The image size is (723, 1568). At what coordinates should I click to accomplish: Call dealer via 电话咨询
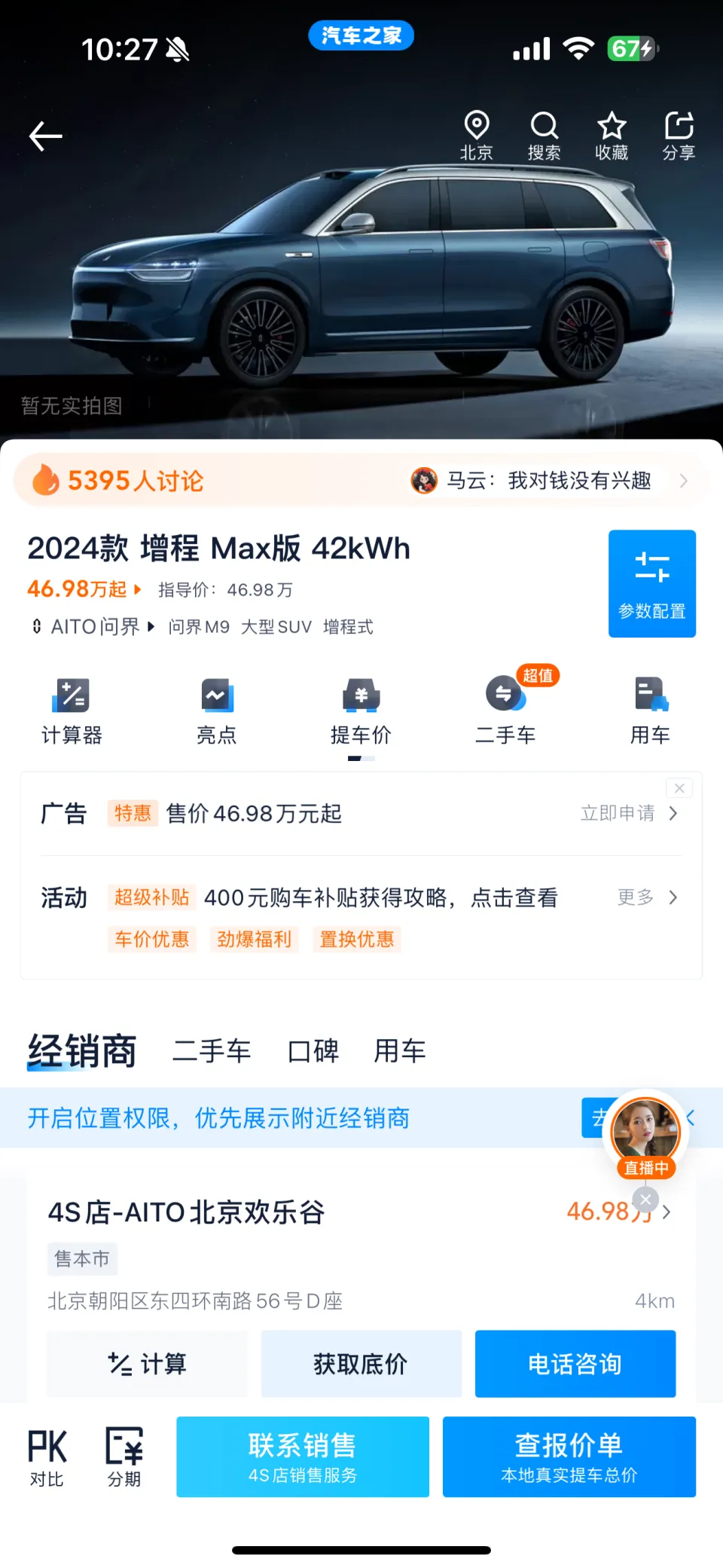(575, 1363)
